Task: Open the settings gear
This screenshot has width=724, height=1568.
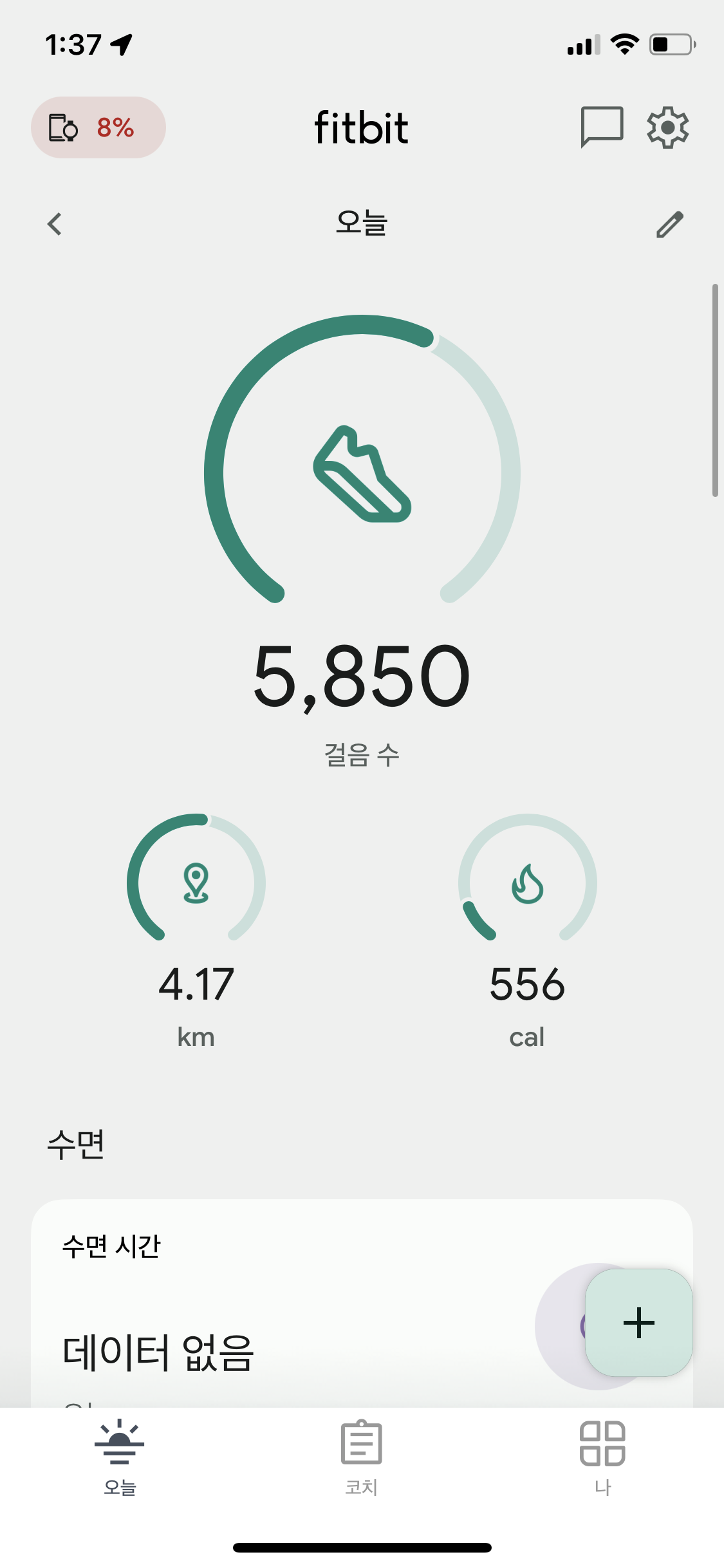Action: (x=668, y=127)
